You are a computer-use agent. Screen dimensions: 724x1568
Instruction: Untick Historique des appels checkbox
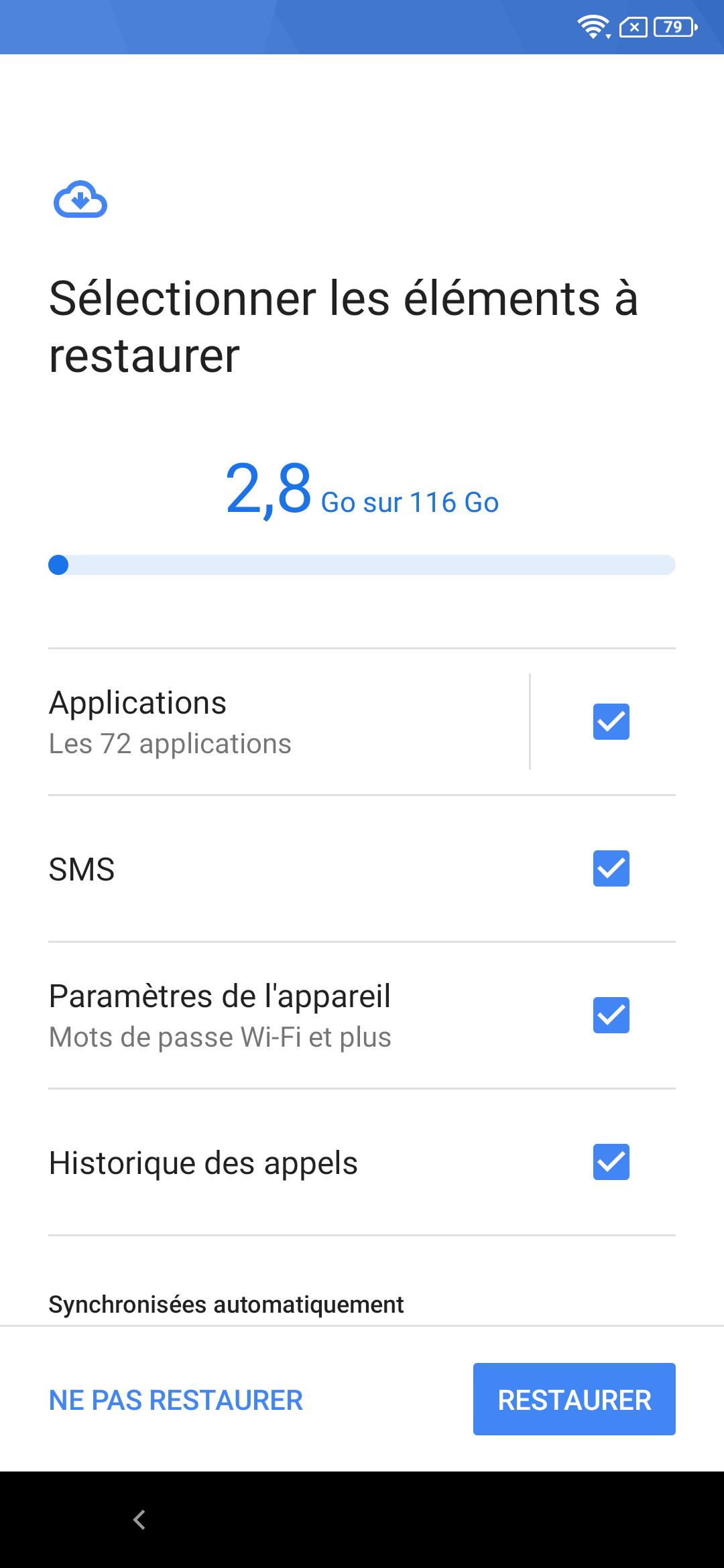611,1162
